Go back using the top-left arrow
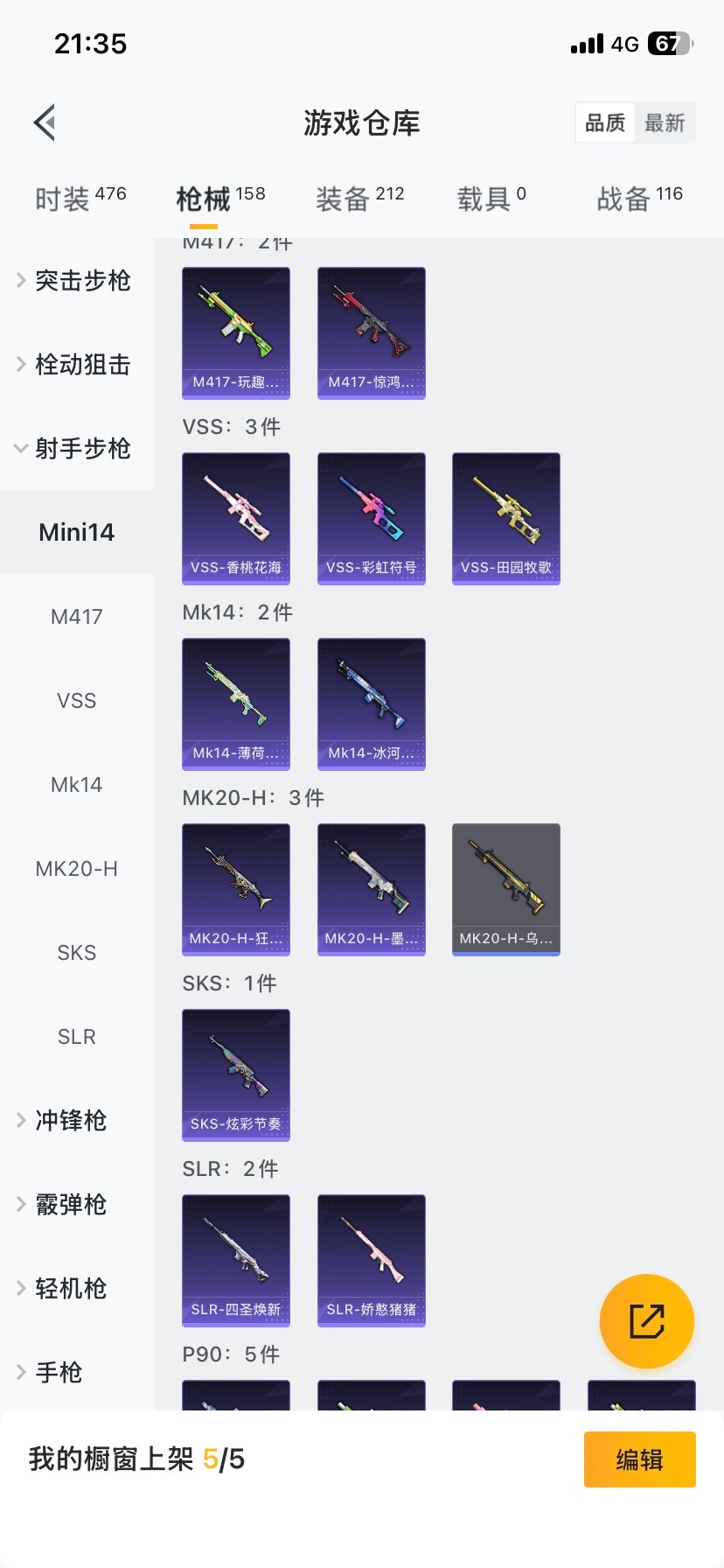The width and height of the screenshot is (724, 1568). tap(45, 122)
